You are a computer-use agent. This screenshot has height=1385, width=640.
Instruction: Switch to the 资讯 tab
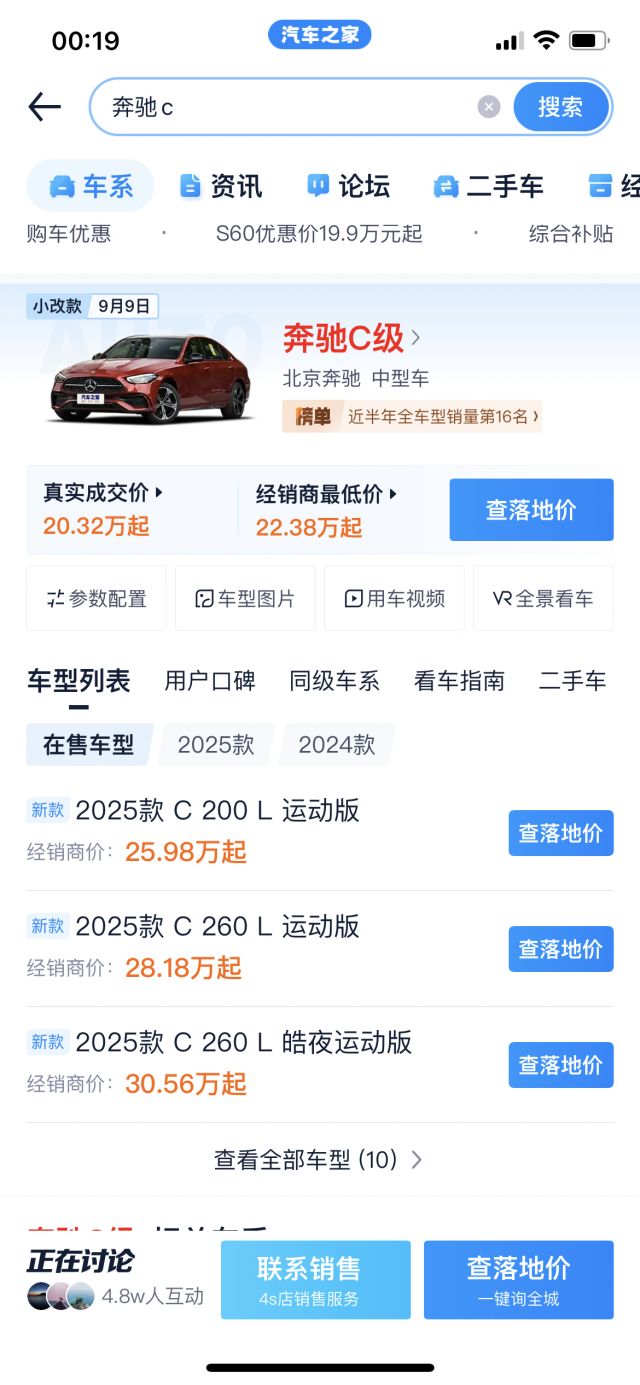(x=221, y=186)
